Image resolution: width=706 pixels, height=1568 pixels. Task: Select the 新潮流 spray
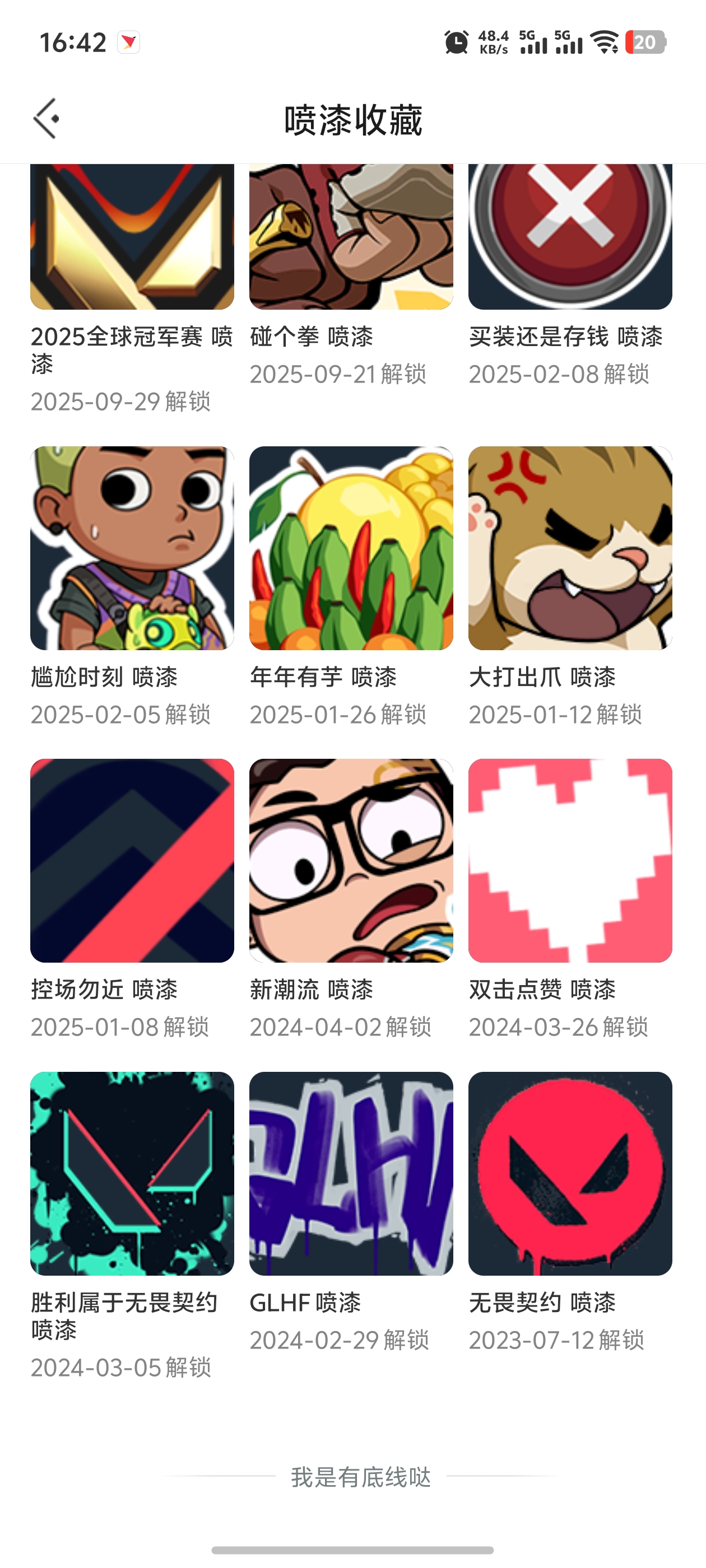pyautogui.click(x=351, y=860)
